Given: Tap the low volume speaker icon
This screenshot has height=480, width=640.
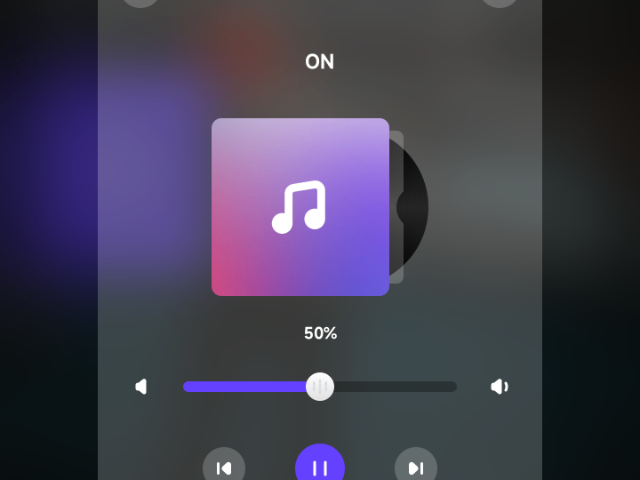Looking at the screenshot, I should 142,386.
